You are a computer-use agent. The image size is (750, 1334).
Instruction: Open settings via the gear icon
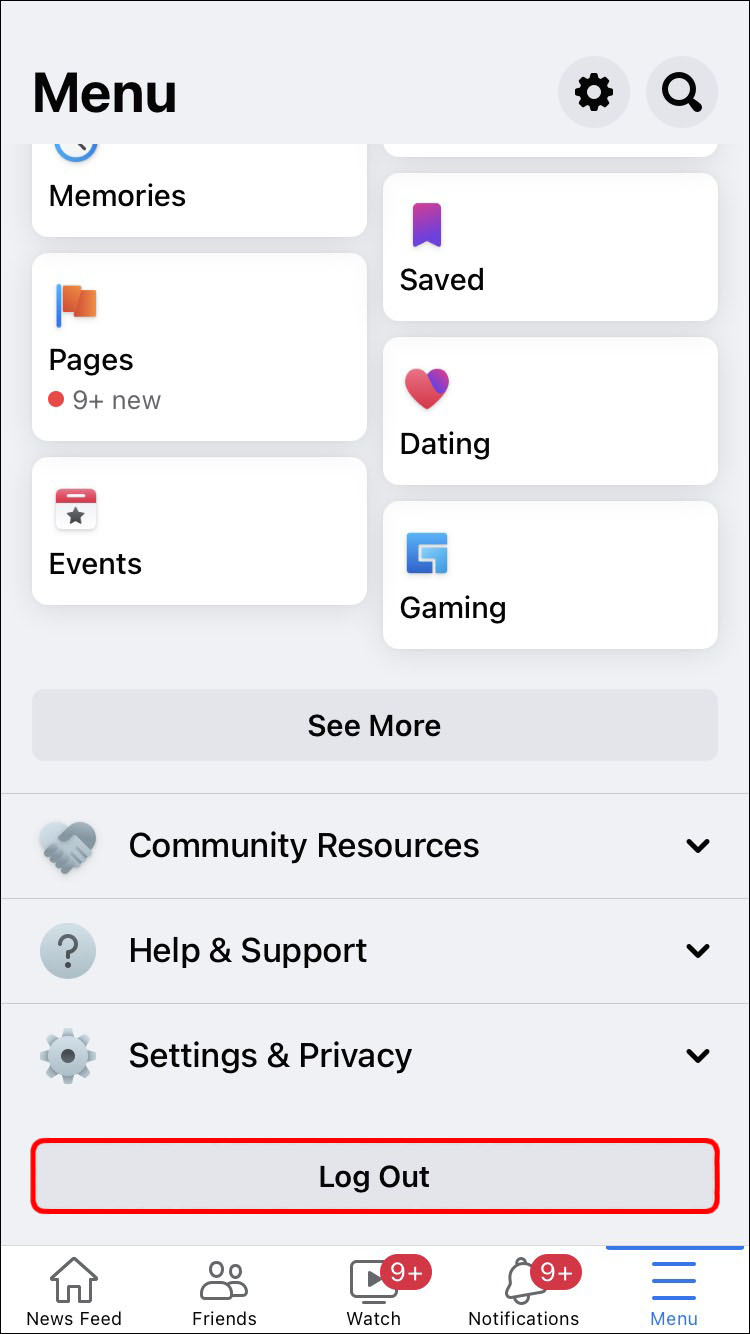click(593, 93)
